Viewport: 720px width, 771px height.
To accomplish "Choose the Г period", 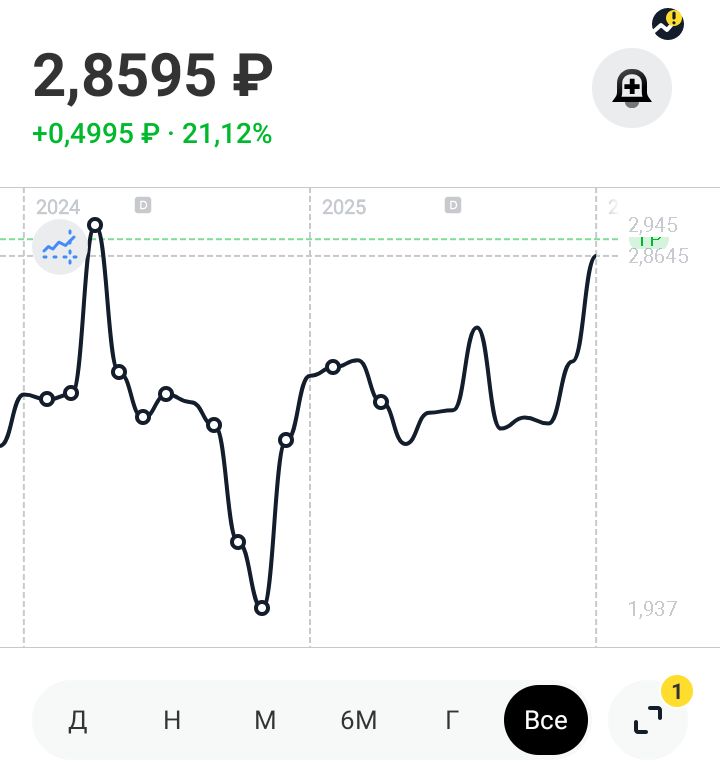I will [x=452, y=720].
